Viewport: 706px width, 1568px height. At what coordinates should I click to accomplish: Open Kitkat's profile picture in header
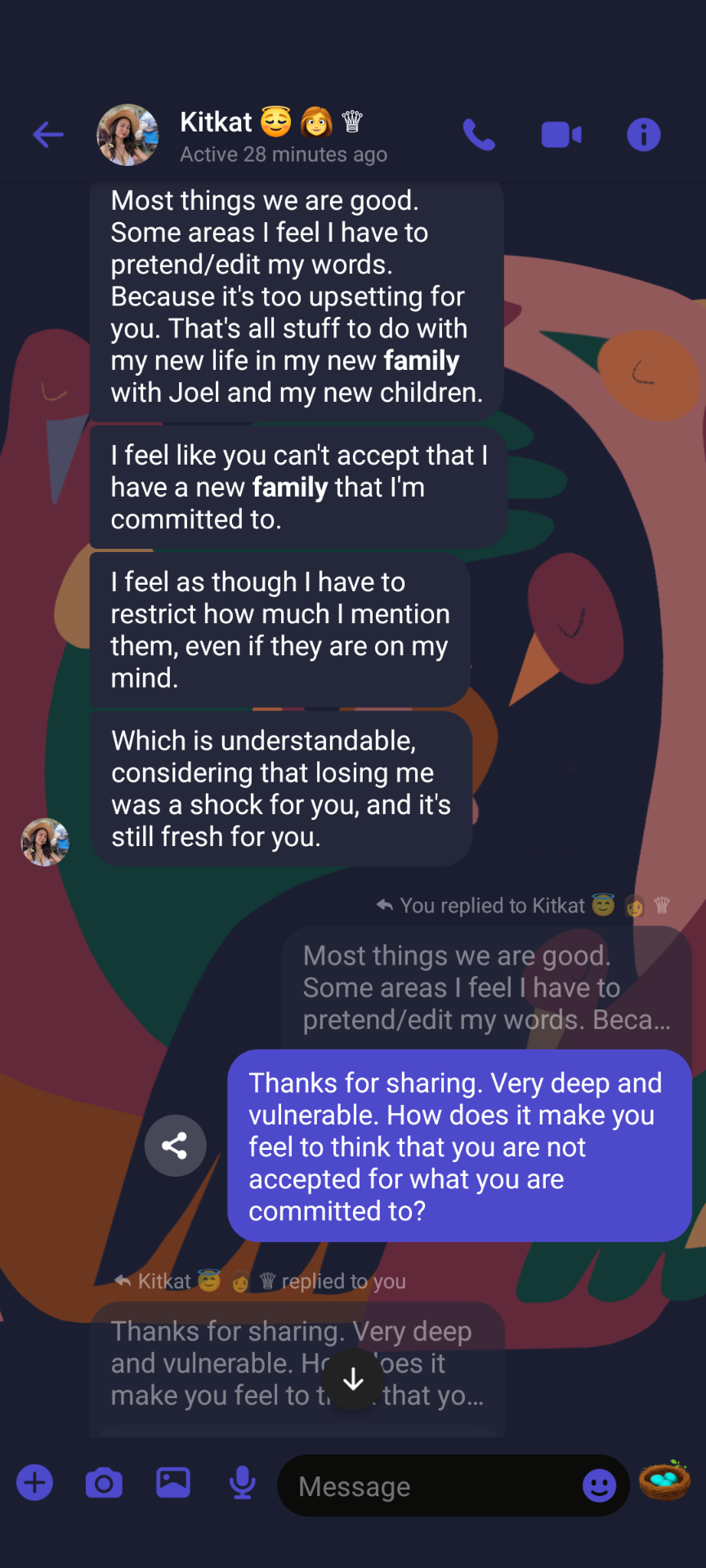[127, 135]
